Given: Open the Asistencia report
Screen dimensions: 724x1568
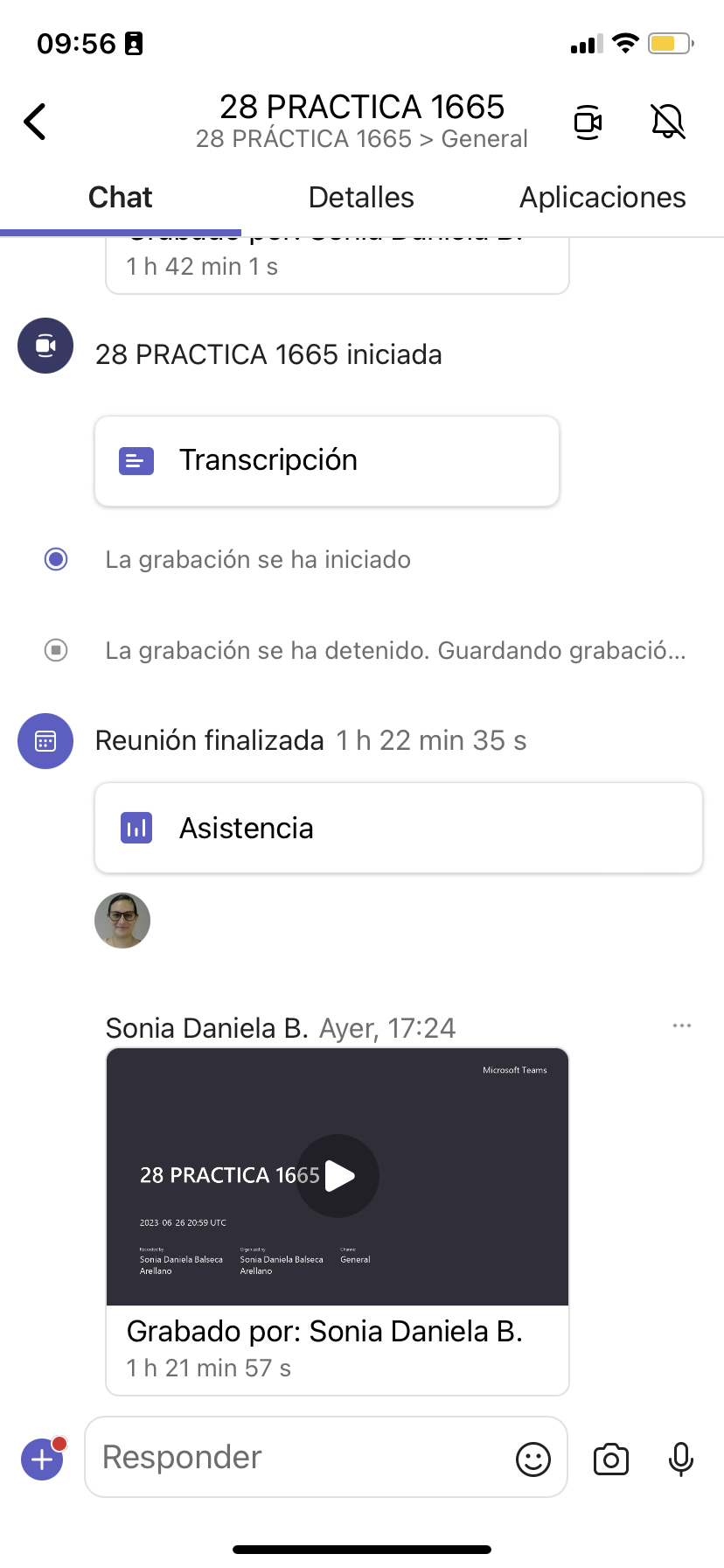Looking at the screenshot, I should point(398,828).
